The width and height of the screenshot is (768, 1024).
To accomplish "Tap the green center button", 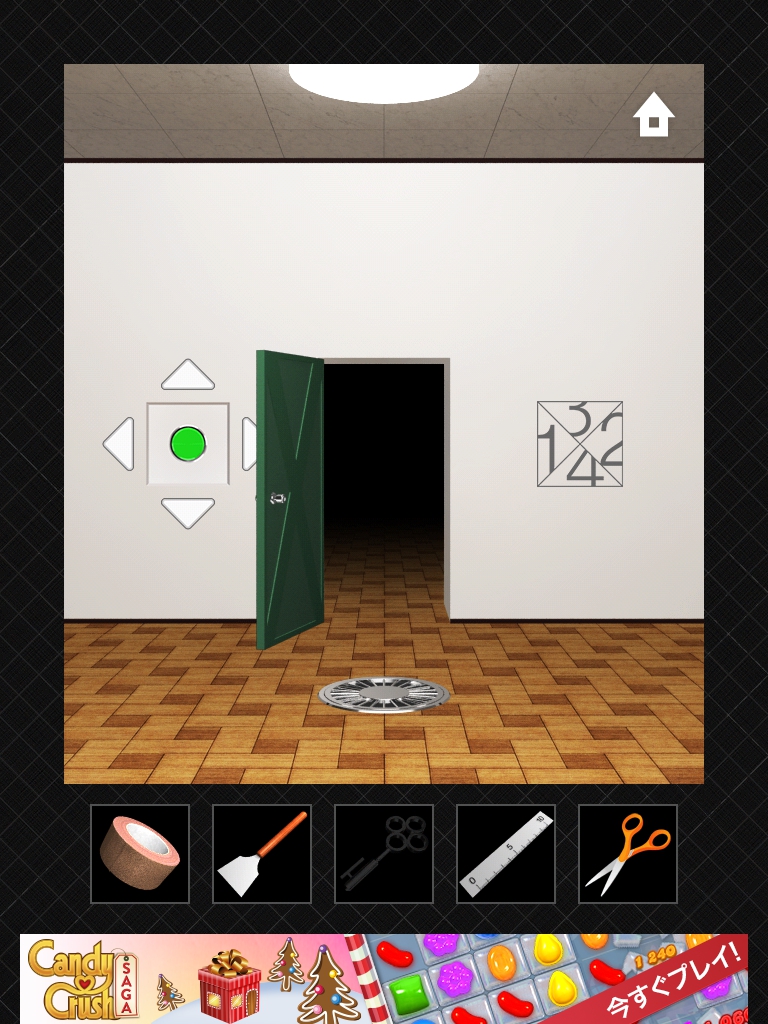I will click(188, 444).
